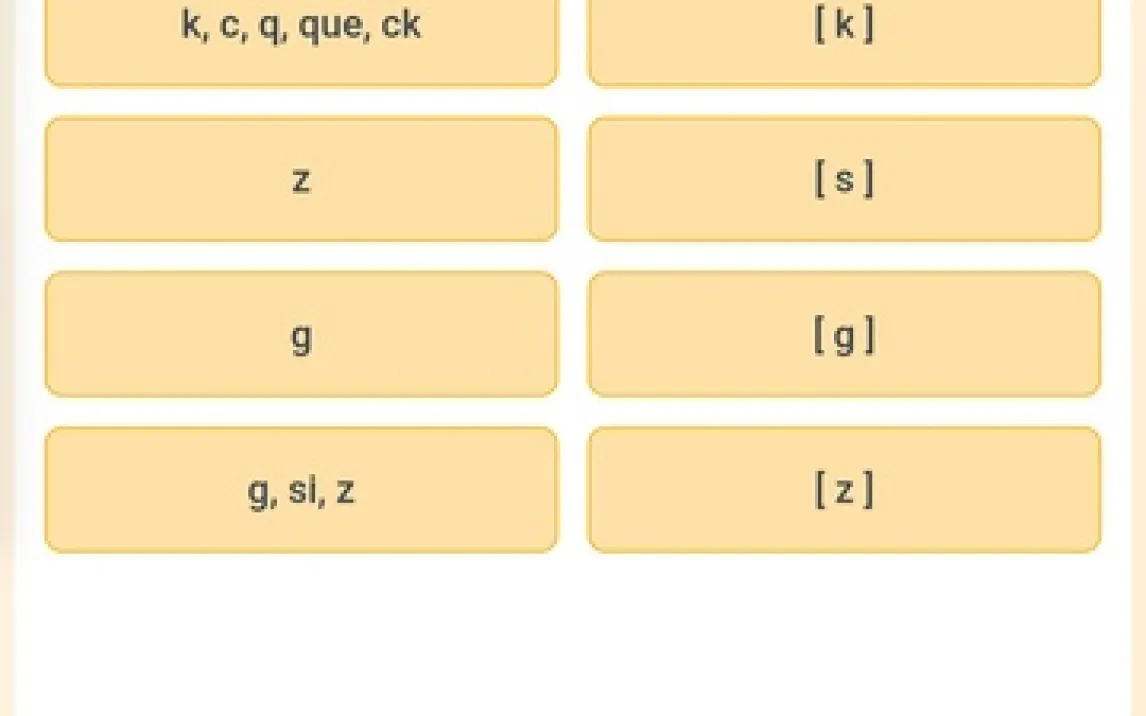1146x716 pixels.
Task: Tap the single letter 'g' card
Action: tap(301, 335)
